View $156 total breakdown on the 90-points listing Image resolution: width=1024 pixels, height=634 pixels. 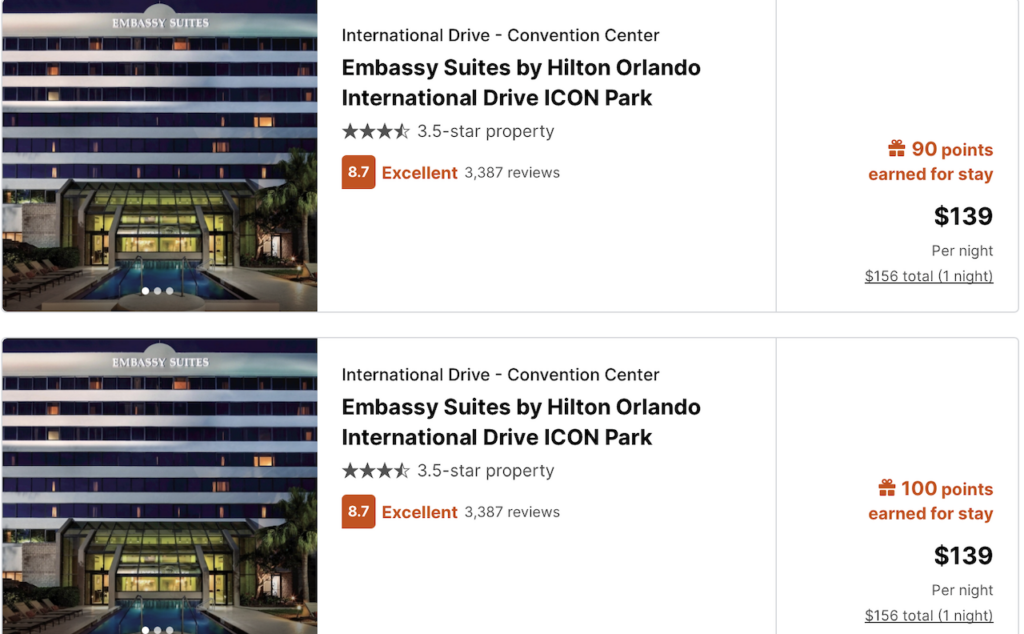point(928,276)
